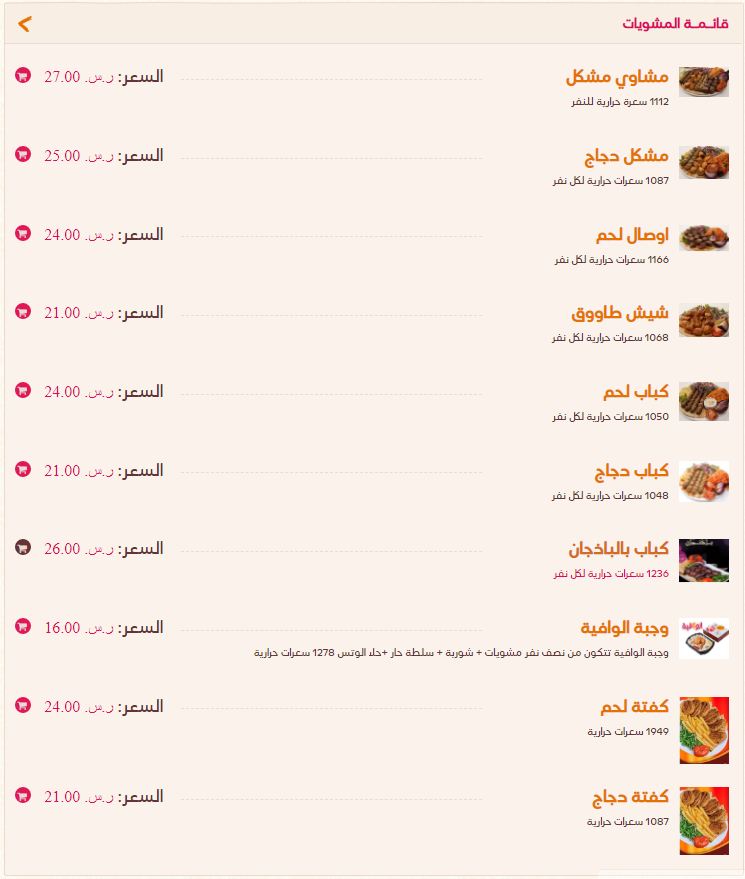View the وجبة الوافية meal photo
This screenshot has height=879, width=745.
704,639
